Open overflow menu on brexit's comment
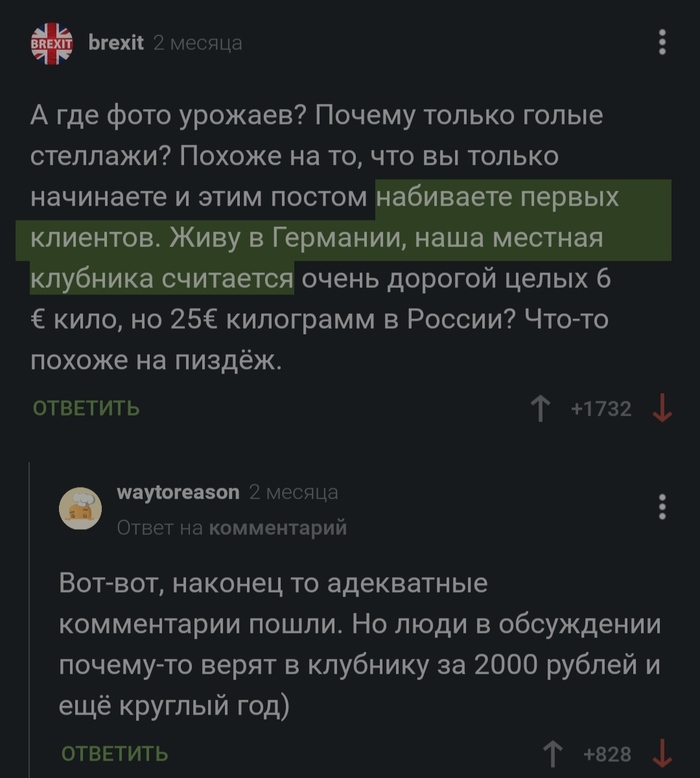 tap(662, 42)
